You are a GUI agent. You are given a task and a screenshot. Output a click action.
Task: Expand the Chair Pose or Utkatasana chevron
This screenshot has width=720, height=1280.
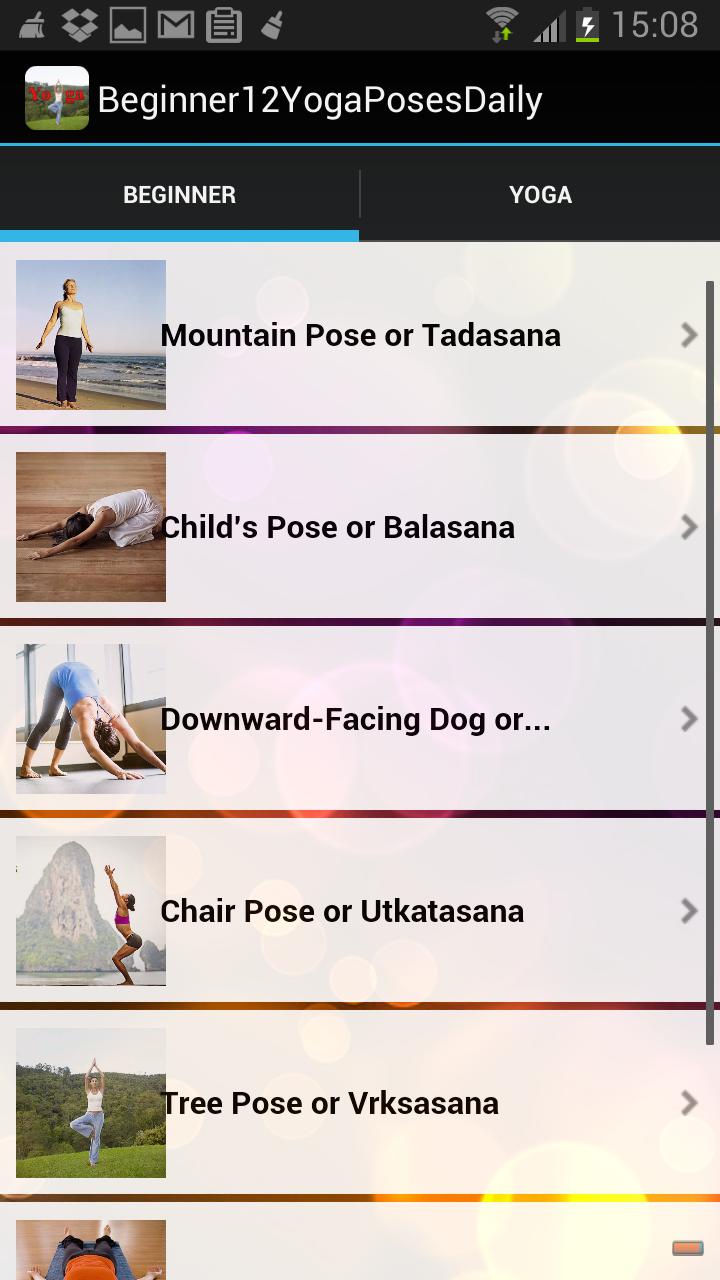tap(689, 911)
